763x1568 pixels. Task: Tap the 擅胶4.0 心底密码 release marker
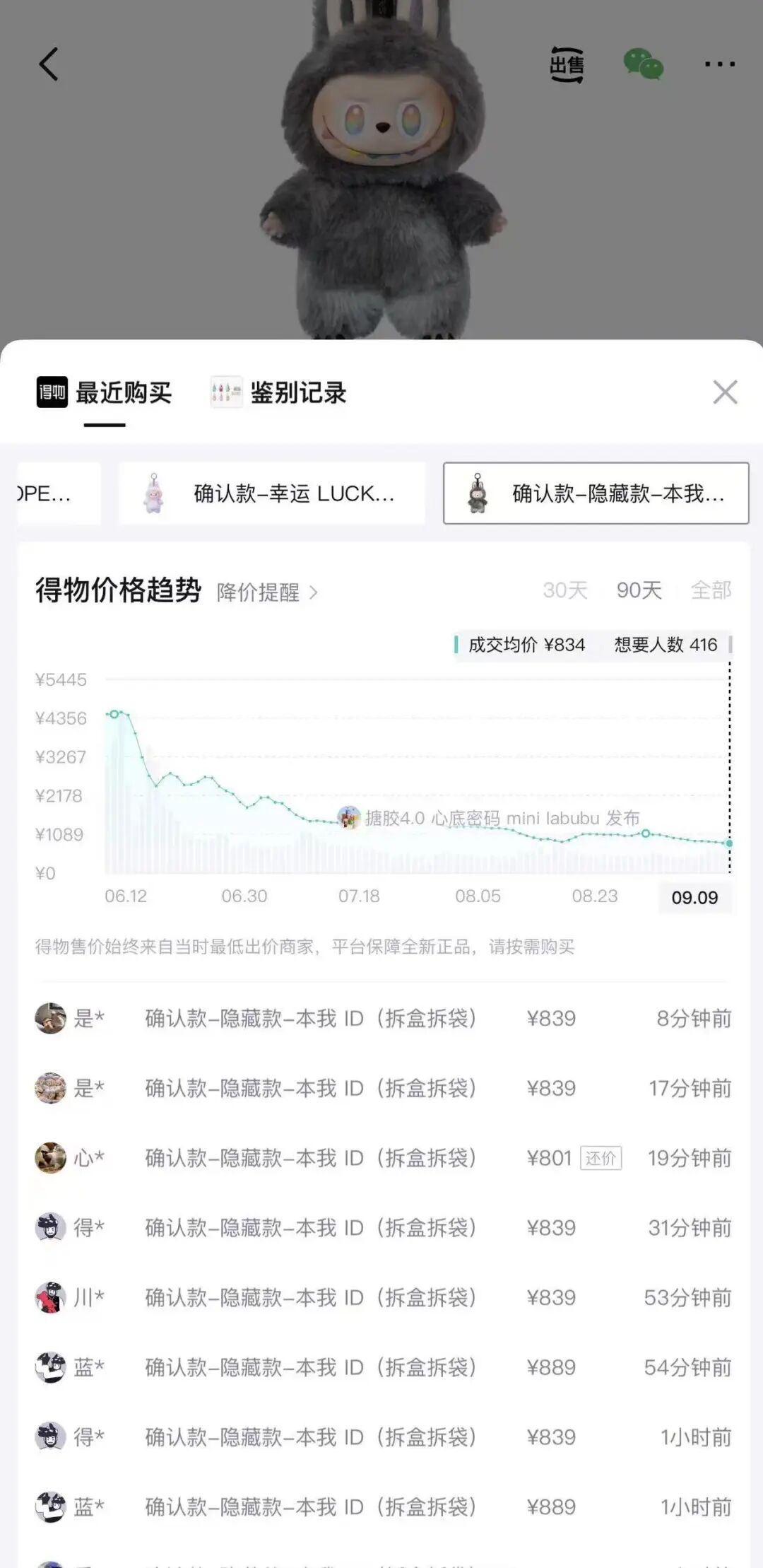click(x=489, y=818)
